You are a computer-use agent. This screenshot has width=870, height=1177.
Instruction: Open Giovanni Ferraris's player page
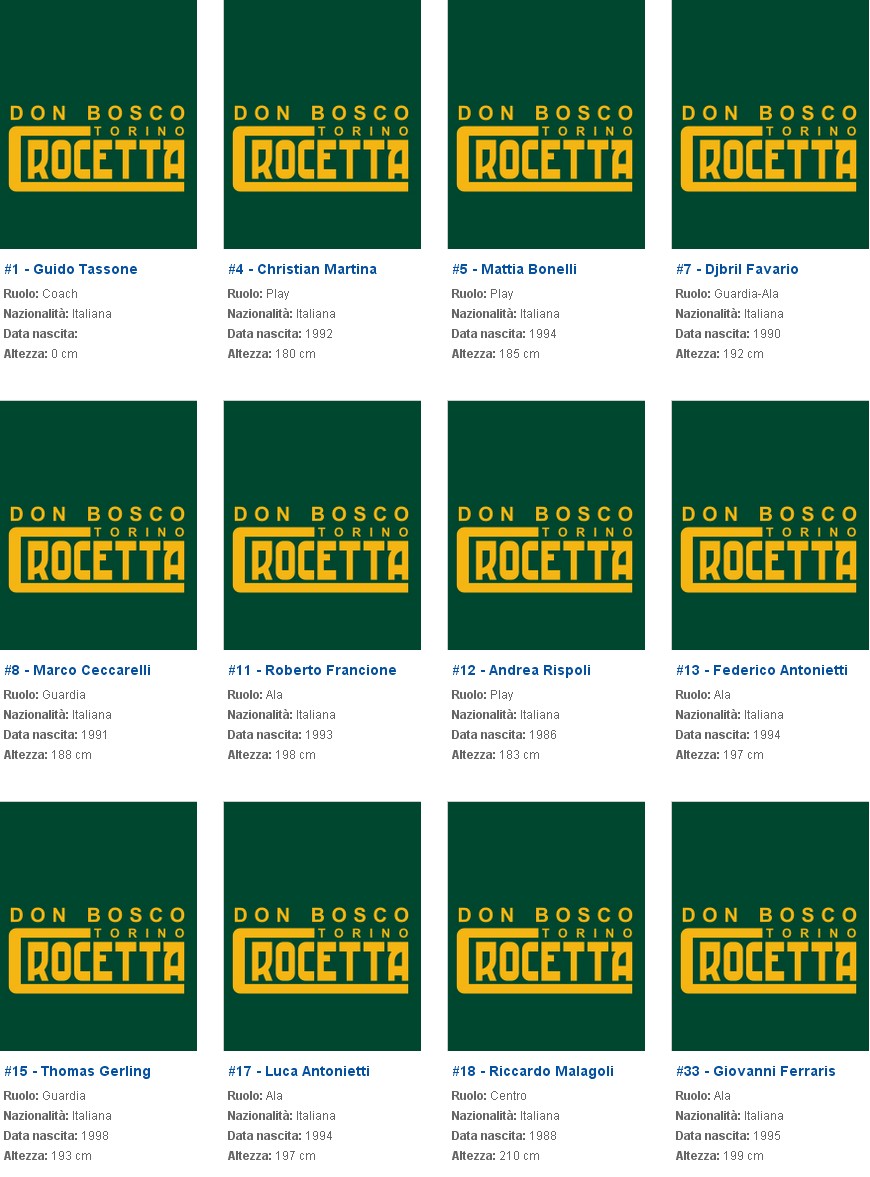(755, 1071)
